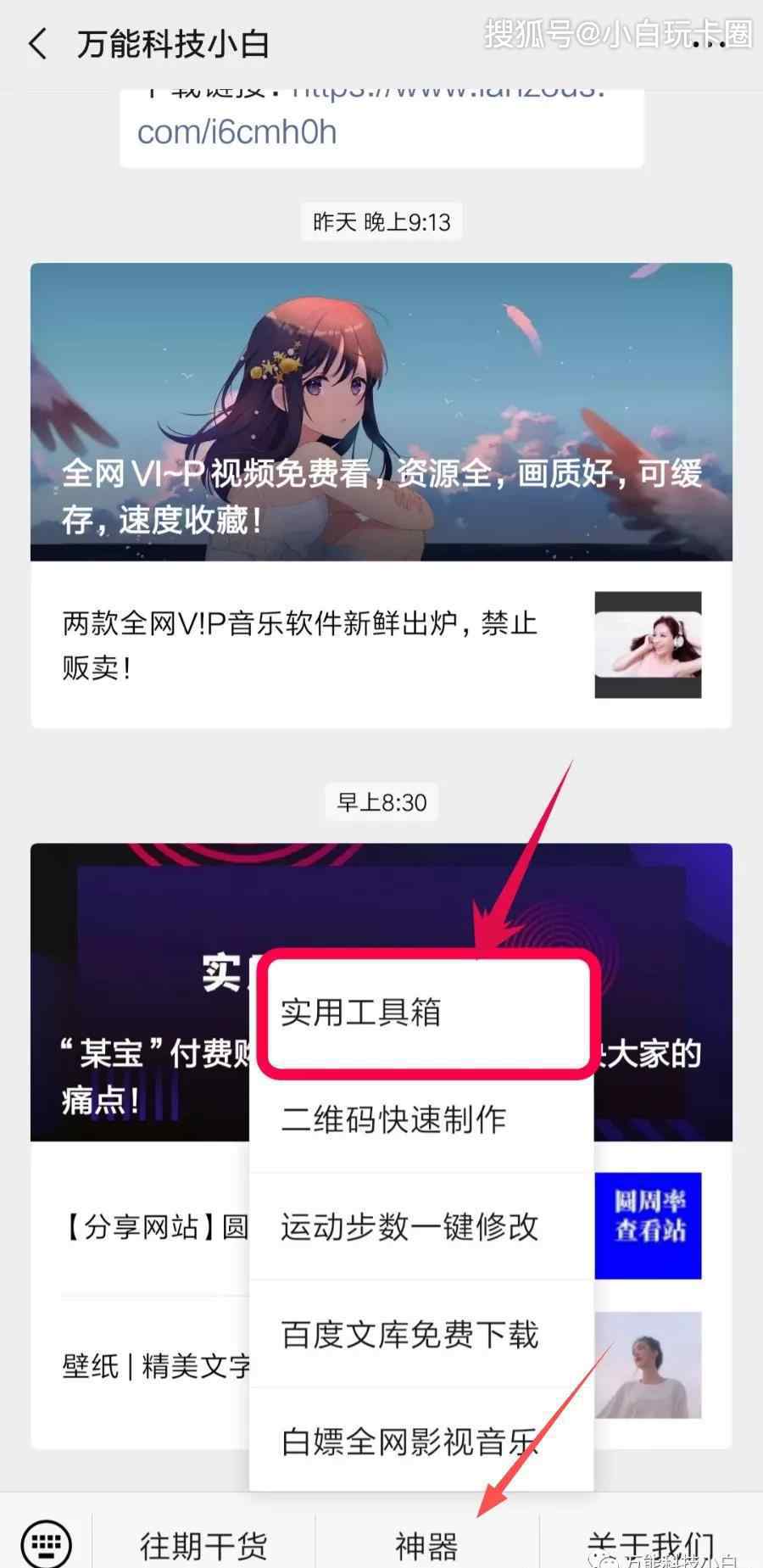Open the 壁纸 精美文字 article

155,1366
